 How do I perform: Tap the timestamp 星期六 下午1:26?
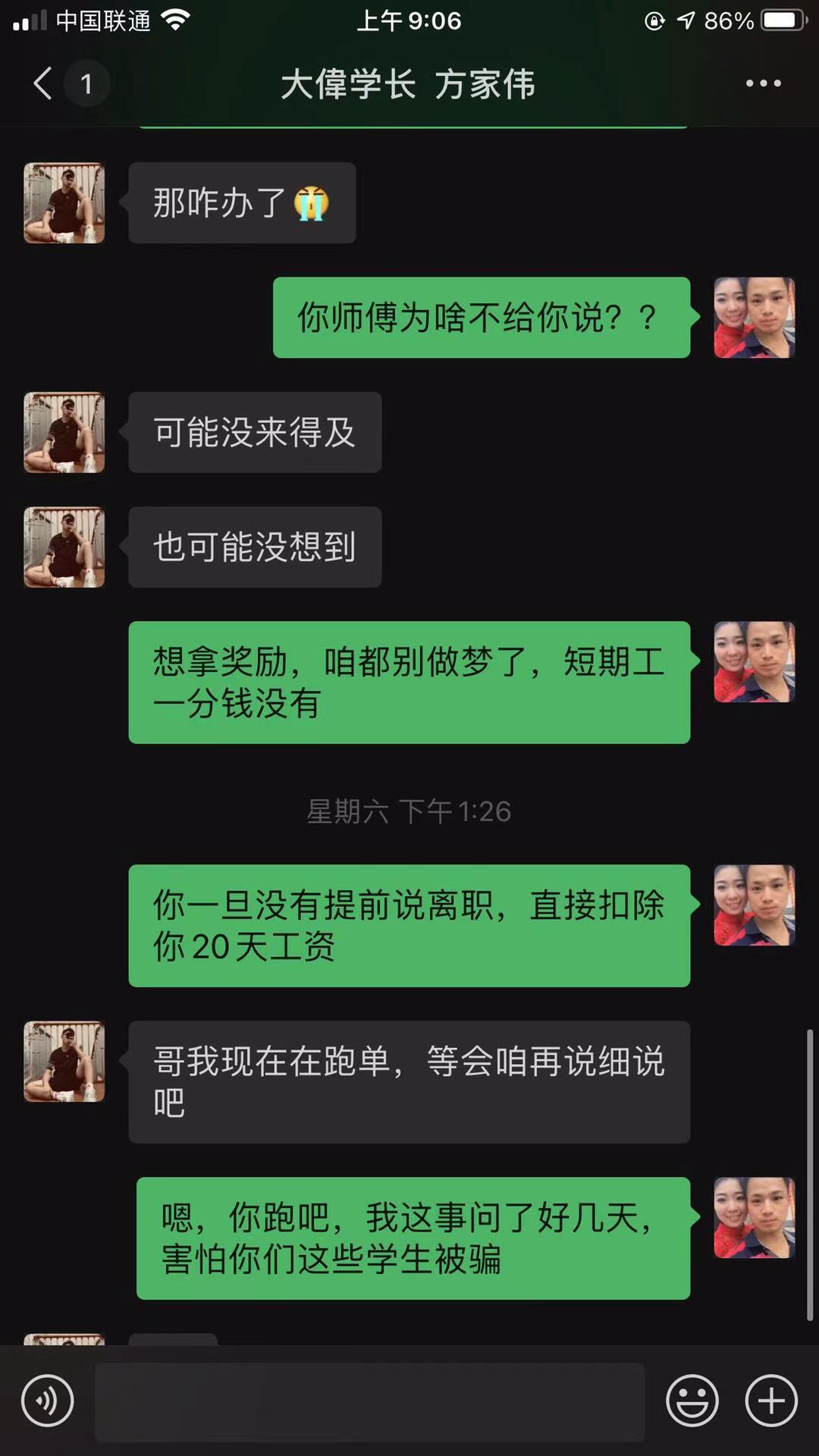pyautogui.click(x=409, y=811)
